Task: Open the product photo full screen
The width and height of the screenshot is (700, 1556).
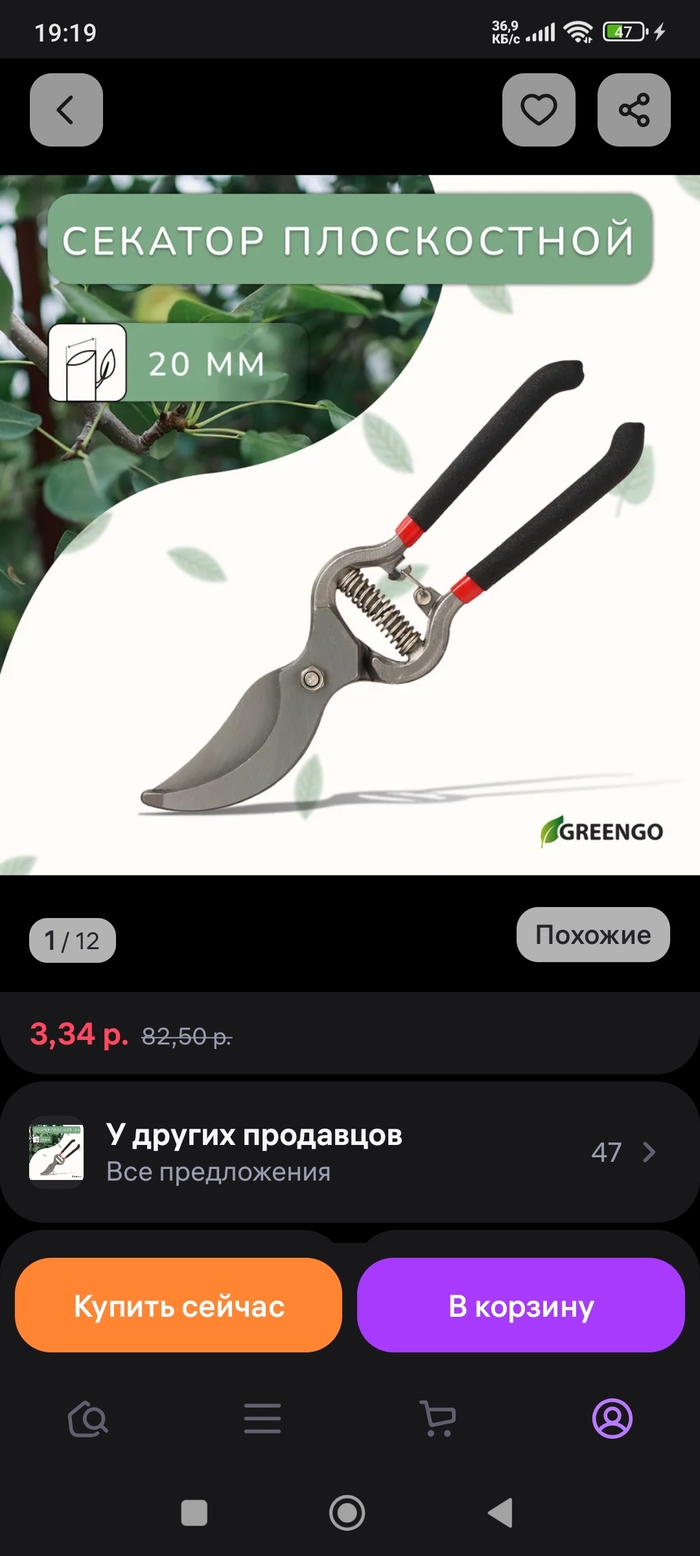Action: tap(350, 560)
